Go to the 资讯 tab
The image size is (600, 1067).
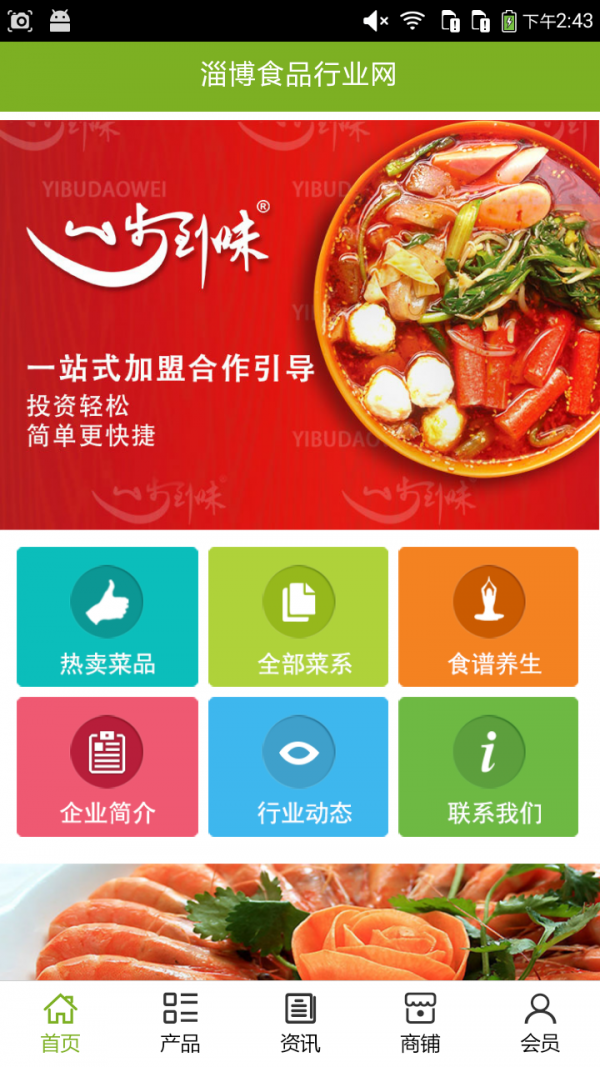[x=300, y=1023]
